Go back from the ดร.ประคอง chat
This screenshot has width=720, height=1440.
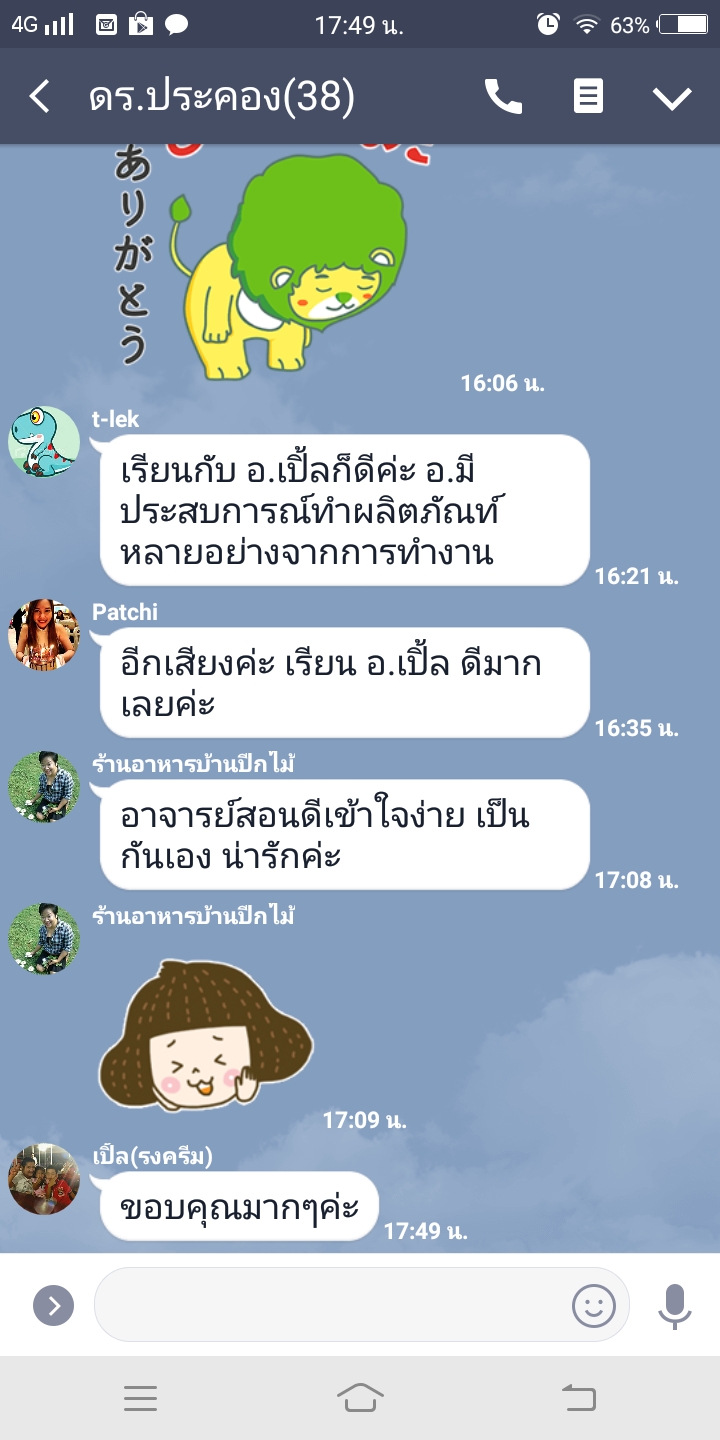(x=40, y=97)
